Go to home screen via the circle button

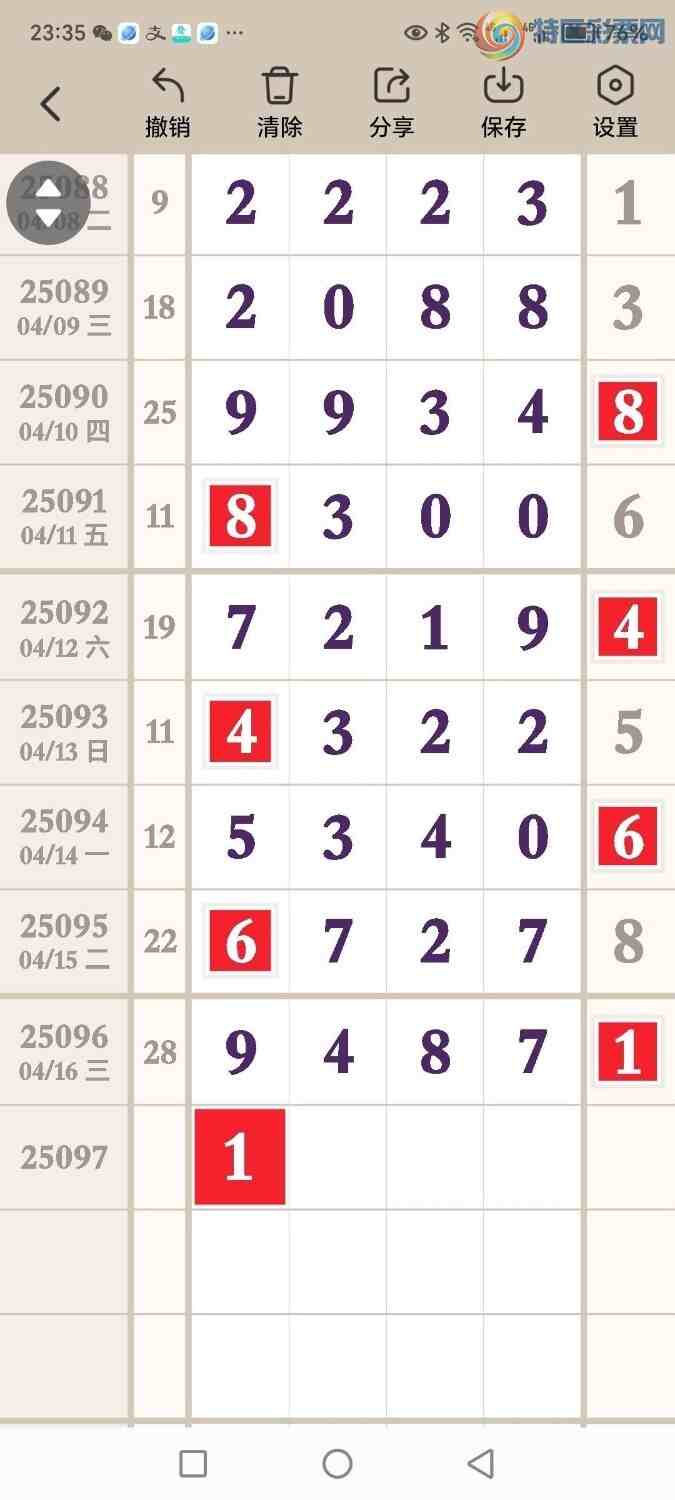(x=338, y=1464)
